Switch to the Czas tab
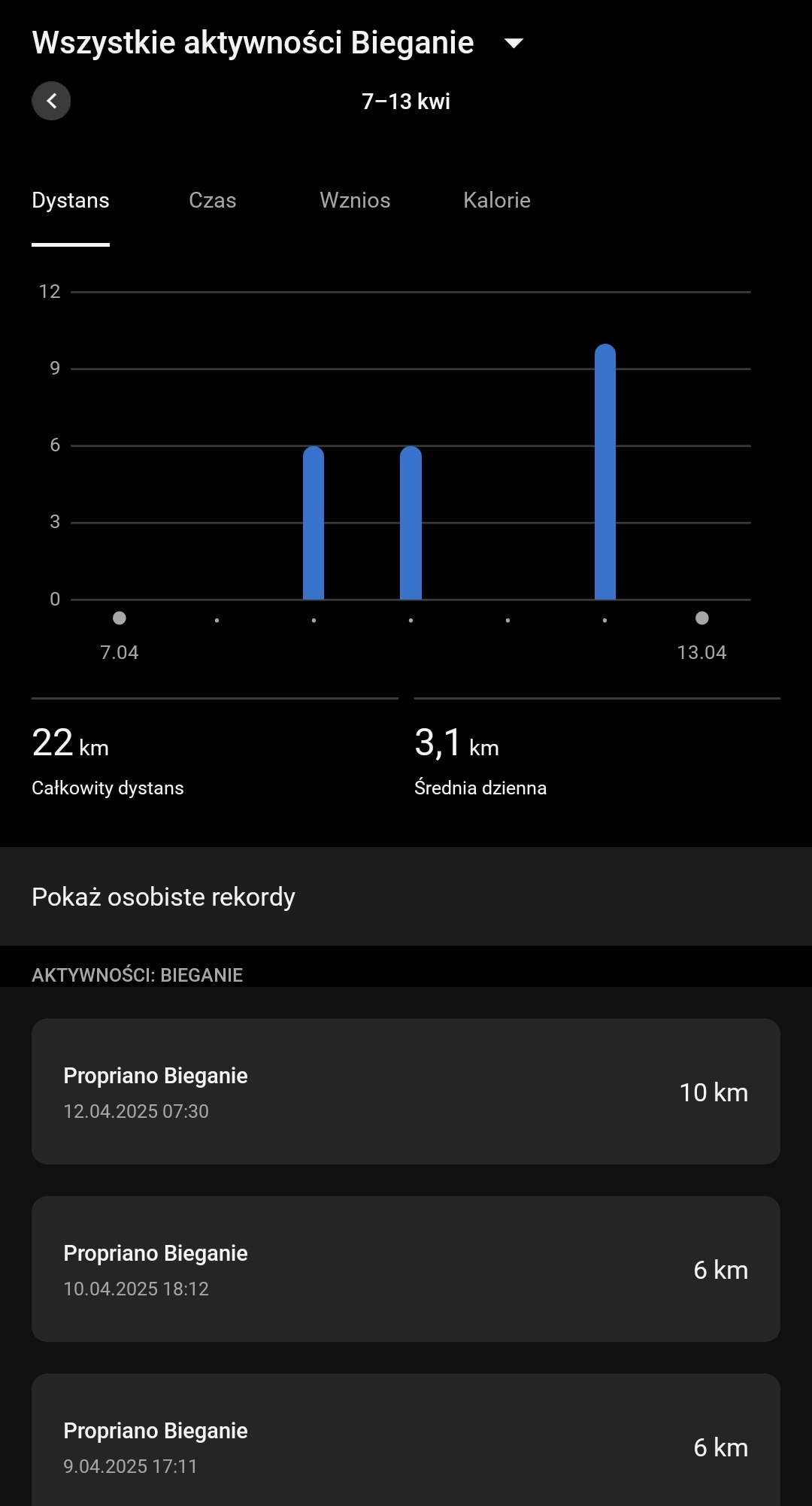The image size is (812, 1506). (213, 200)
